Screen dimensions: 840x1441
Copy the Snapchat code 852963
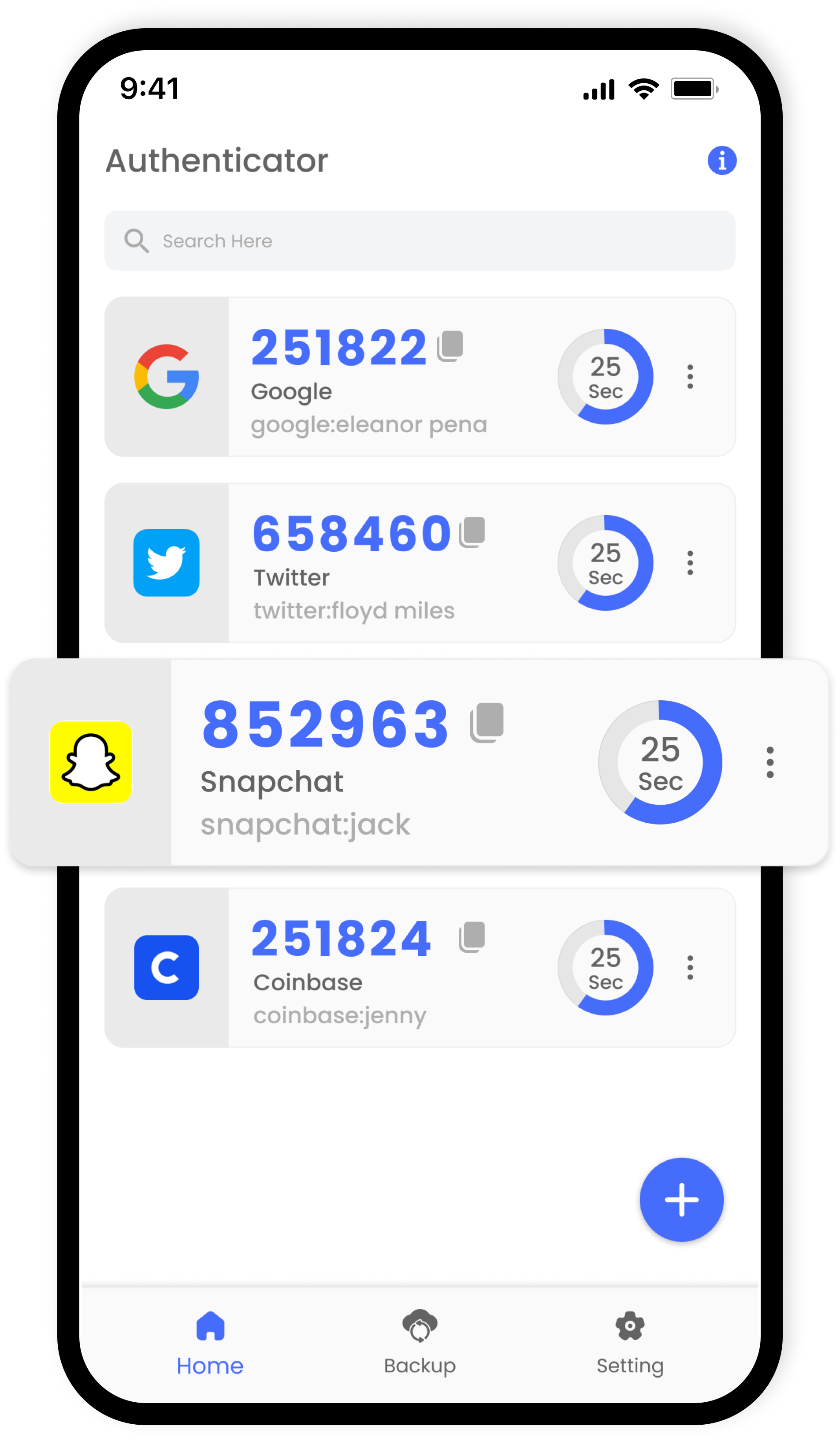click(487, 723)
